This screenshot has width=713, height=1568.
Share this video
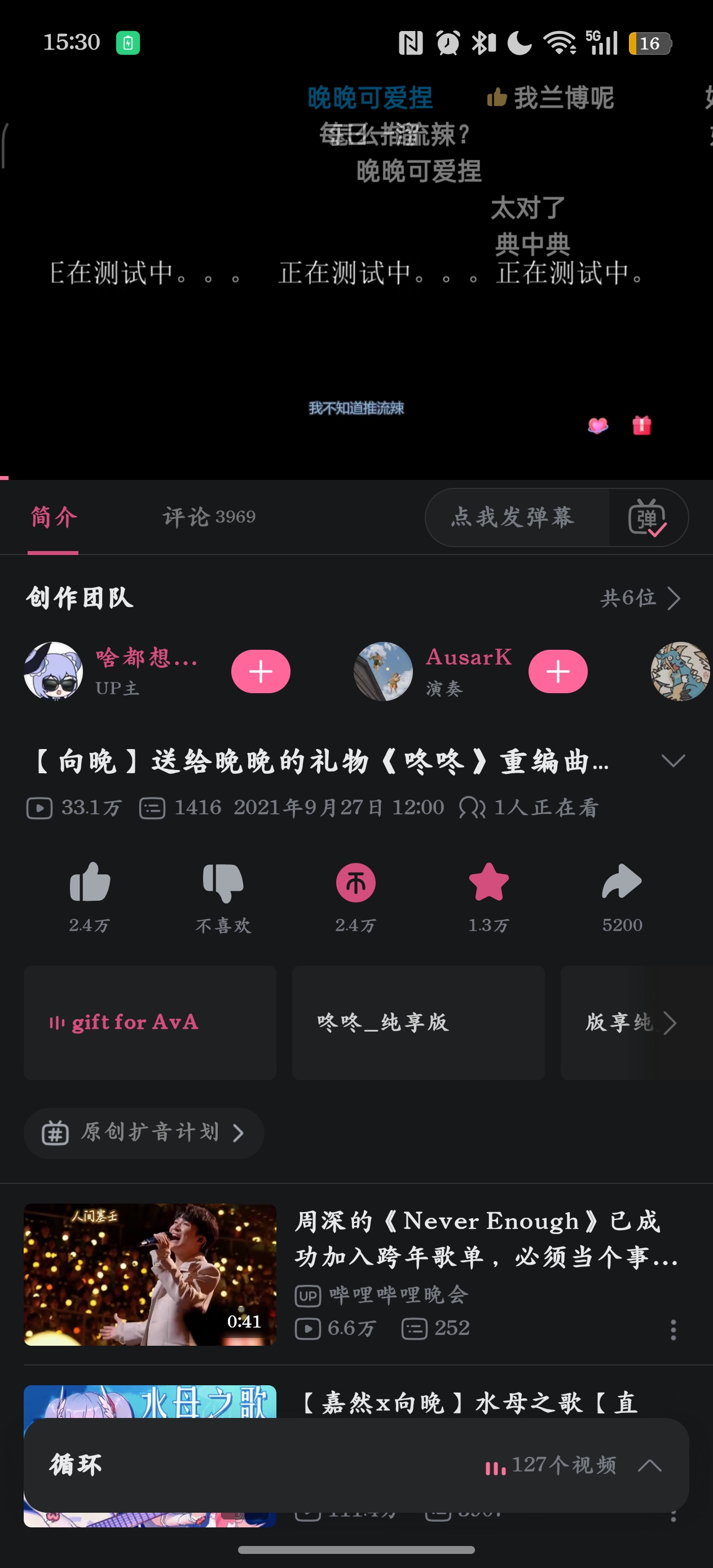click(x=622, y=882)
